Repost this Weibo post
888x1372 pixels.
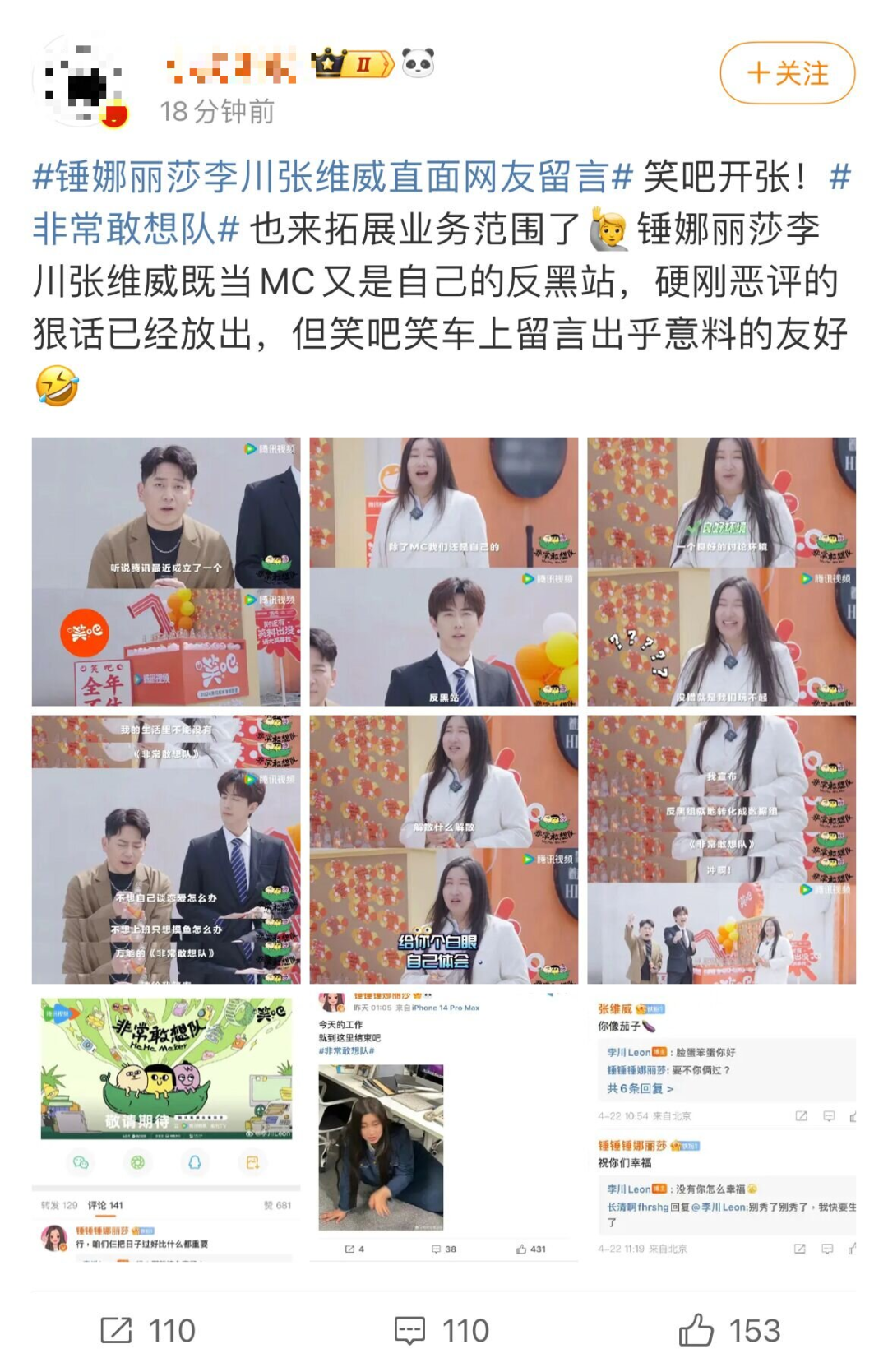pos(148,1330)
